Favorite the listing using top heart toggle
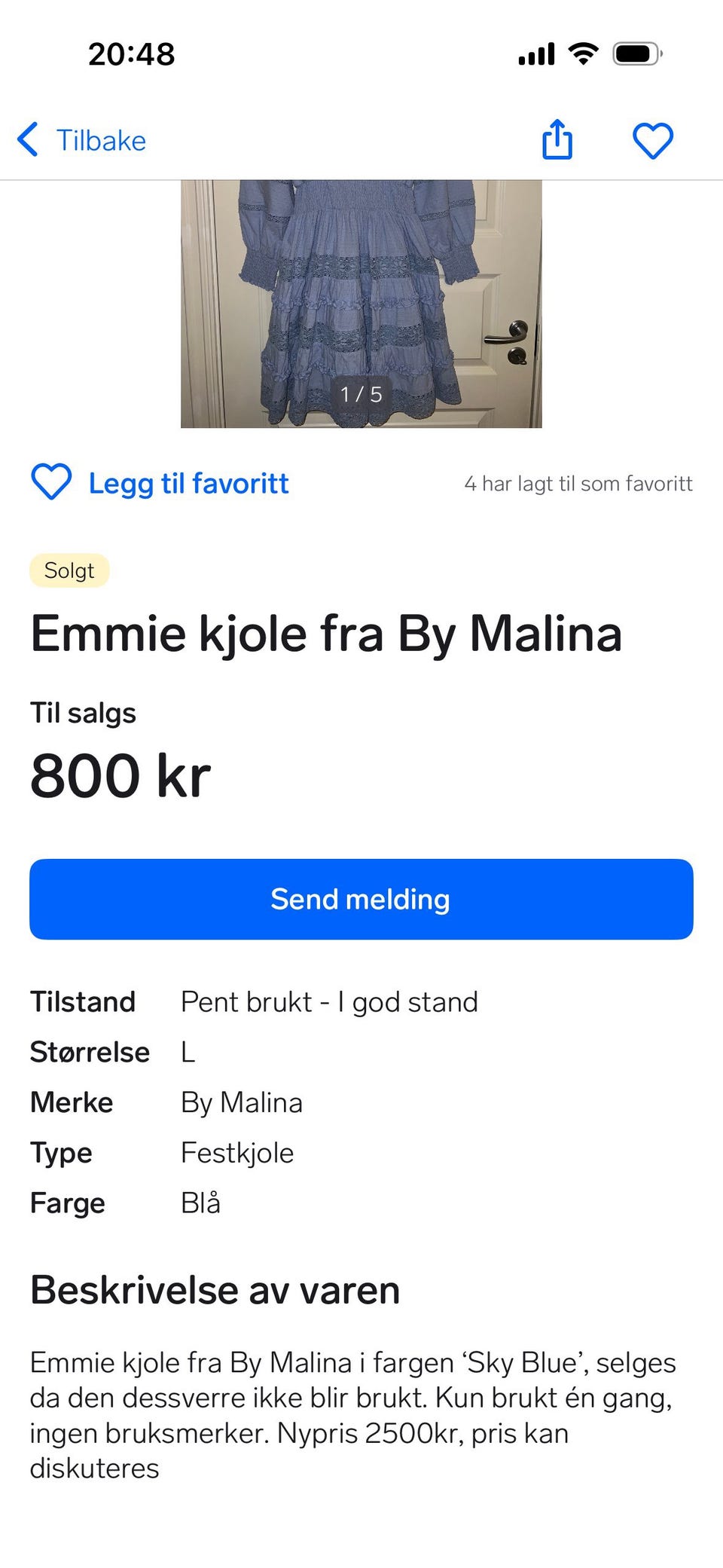The width and height of the screenshot is (723, 1568). pos(654,139)
